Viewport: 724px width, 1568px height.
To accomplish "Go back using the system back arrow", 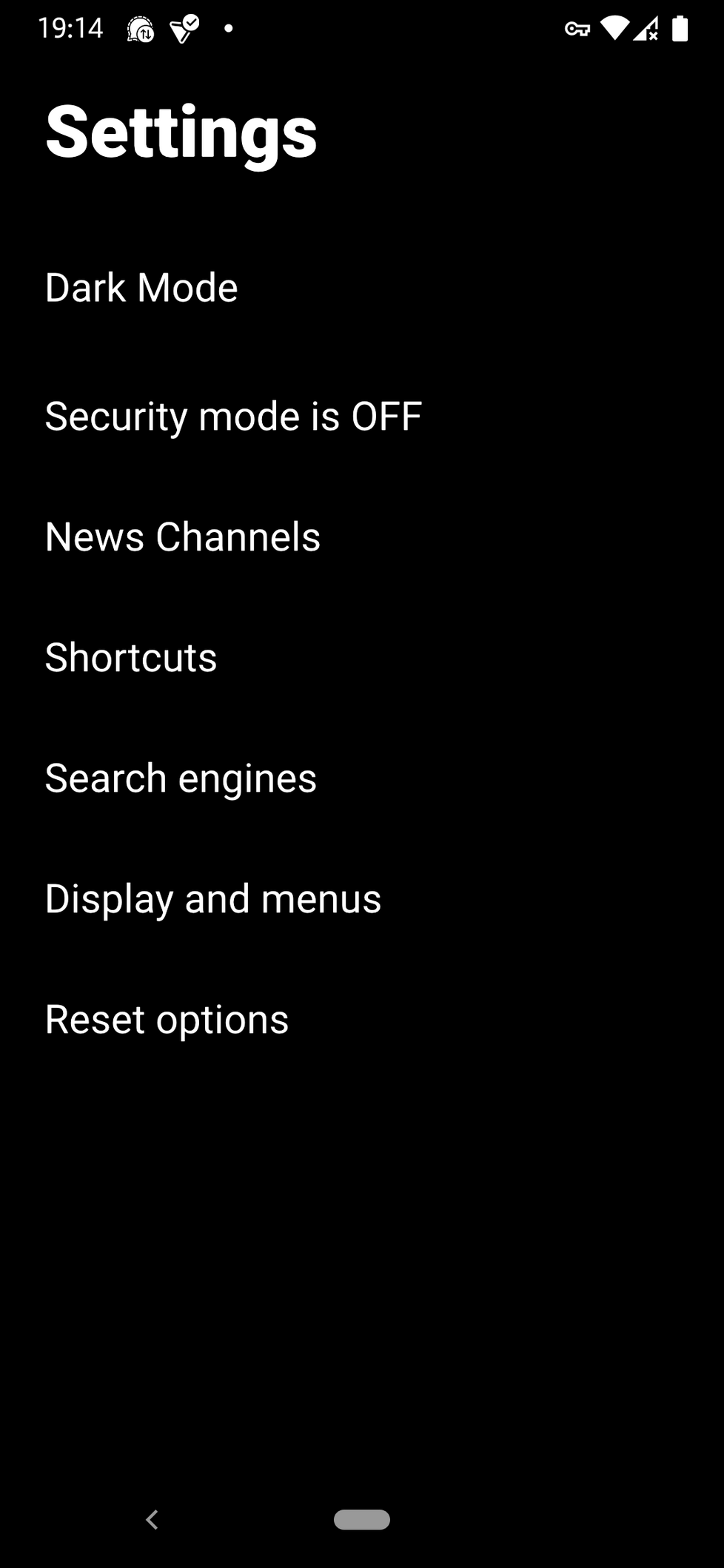I will coord(152,1519).
